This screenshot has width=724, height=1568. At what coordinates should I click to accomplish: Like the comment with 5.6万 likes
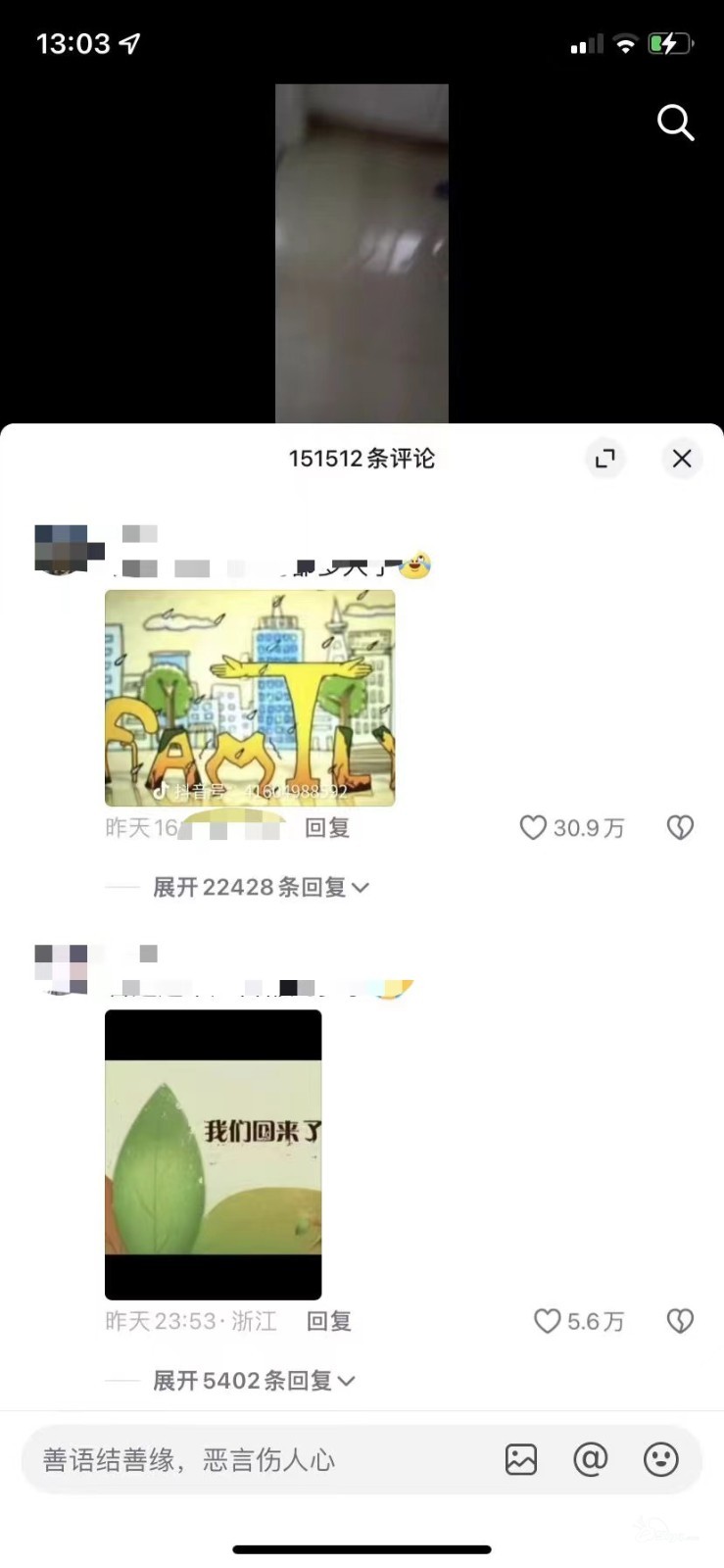pos(547,1321)
